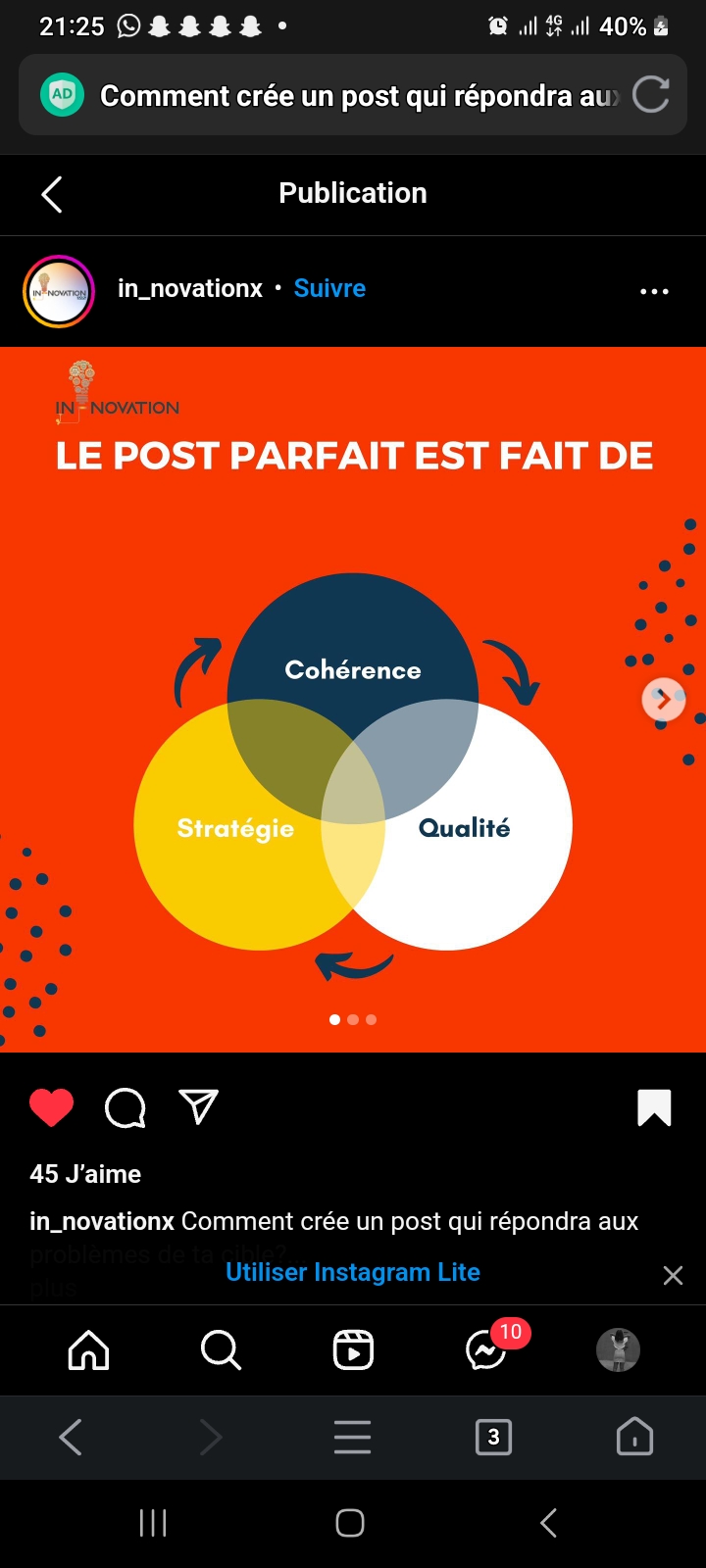Remove the post from saved bookmarks
Image resolution: width=706 pixels, height=1568 pixels.
coord(654,1108)
